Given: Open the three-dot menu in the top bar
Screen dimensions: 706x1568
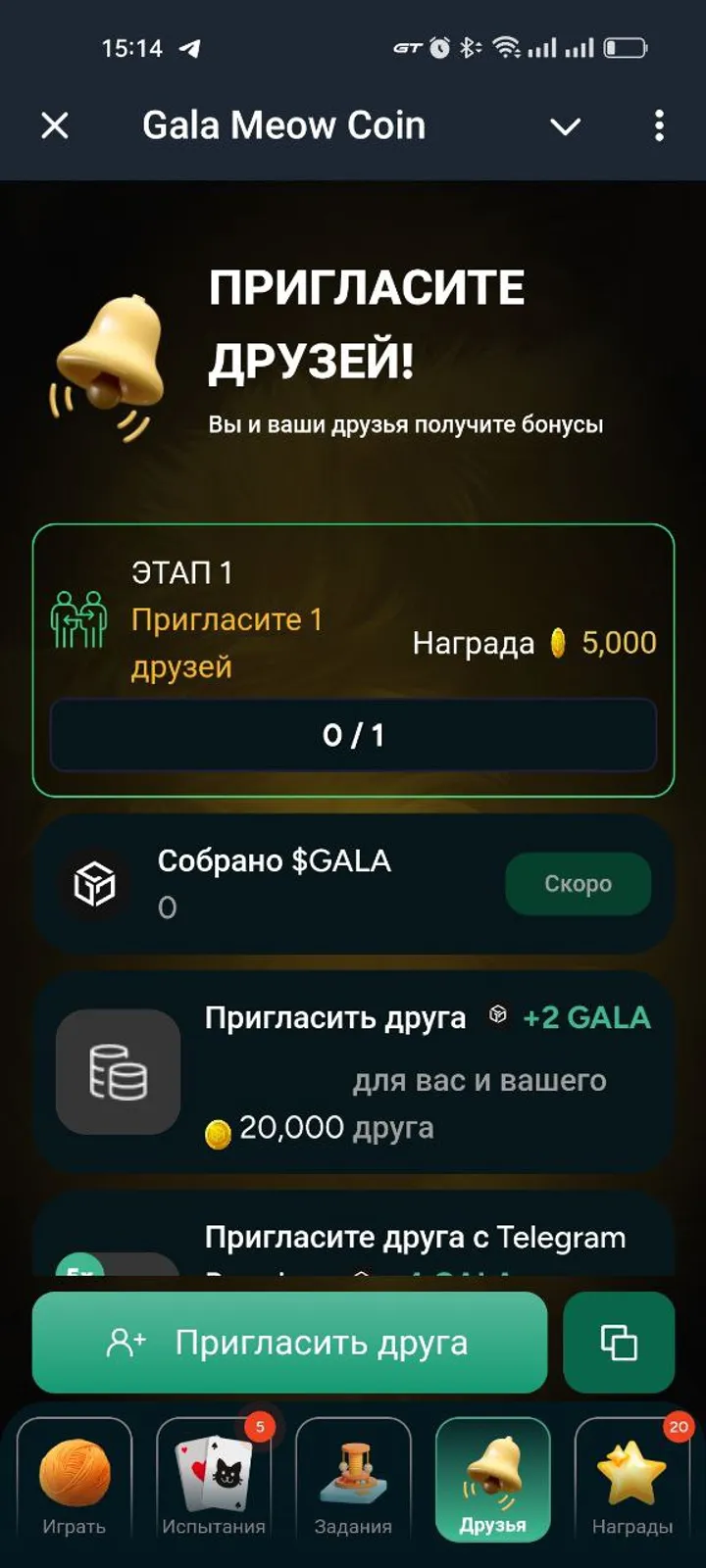Looking at the screenshot, I should click(x=659, y=125).
